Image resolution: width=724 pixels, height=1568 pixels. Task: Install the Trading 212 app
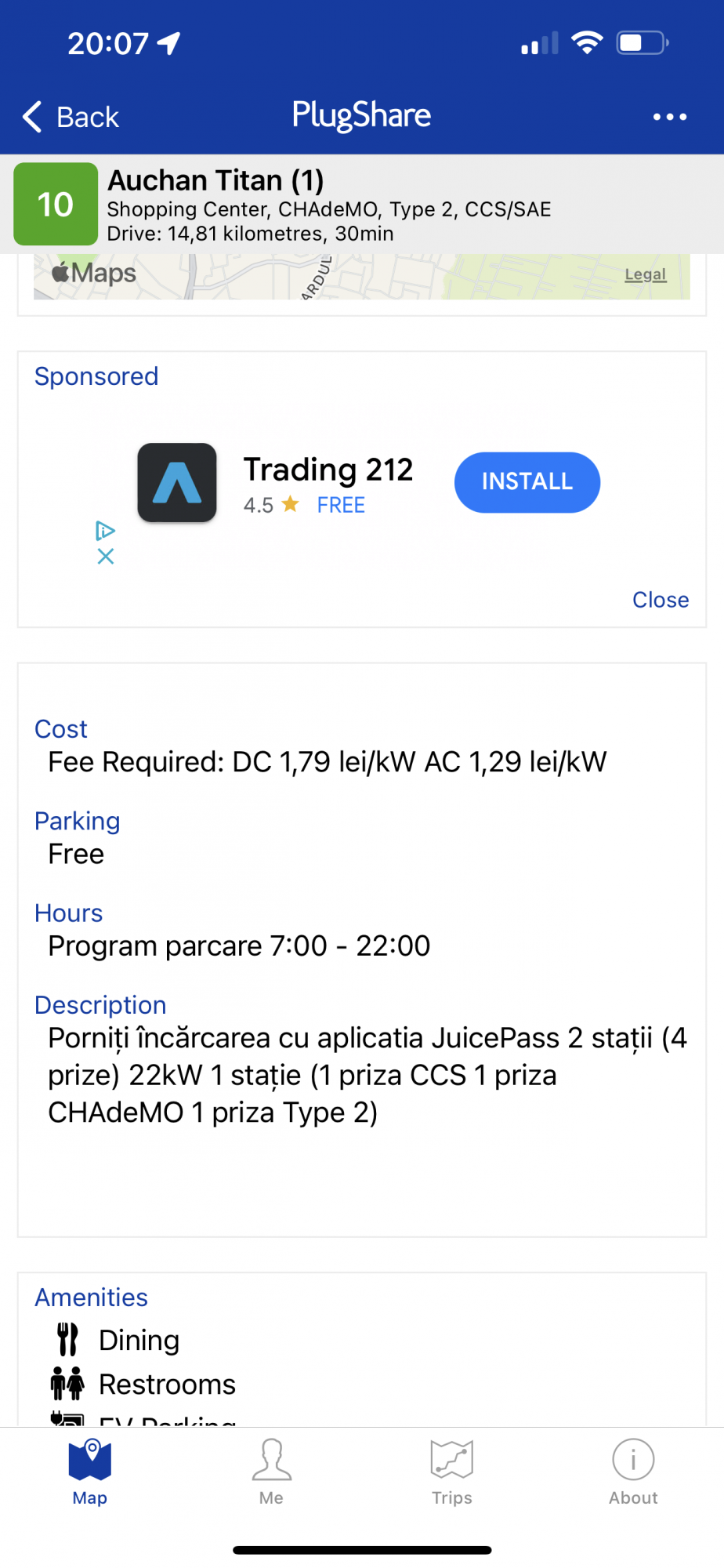coord(527,482)
